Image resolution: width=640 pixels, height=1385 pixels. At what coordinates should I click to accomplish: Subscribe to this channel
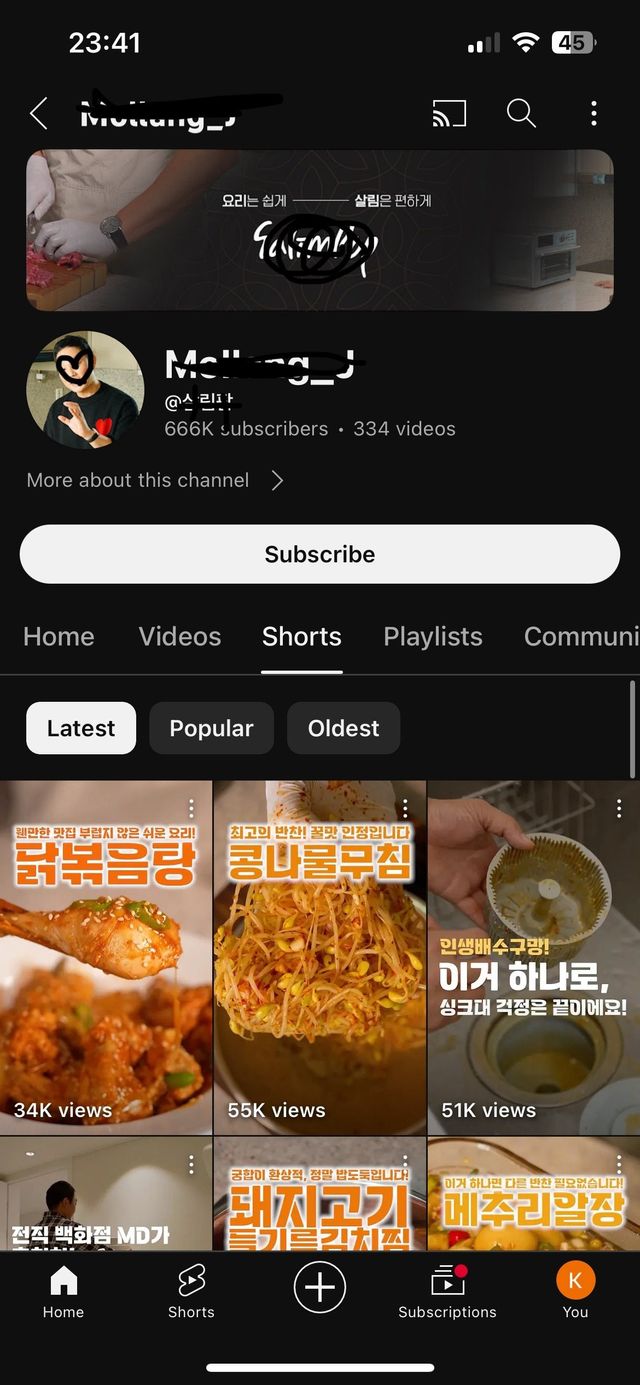[320, 554]
